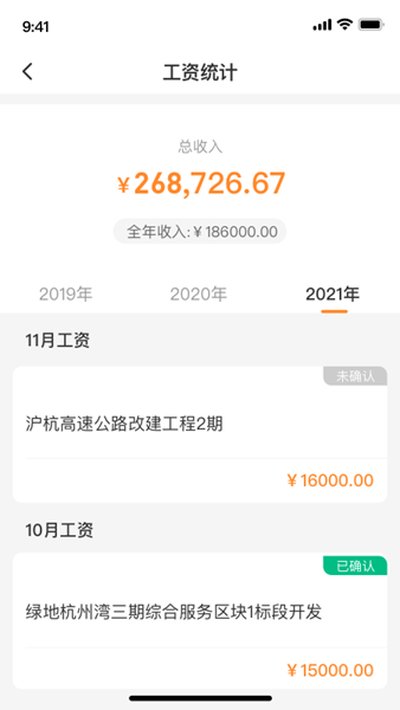Open the 沪杭高速公路改建工程2期 salary card
The width and height of the screenshot is (400, 710).
click(x=200, y=434)
